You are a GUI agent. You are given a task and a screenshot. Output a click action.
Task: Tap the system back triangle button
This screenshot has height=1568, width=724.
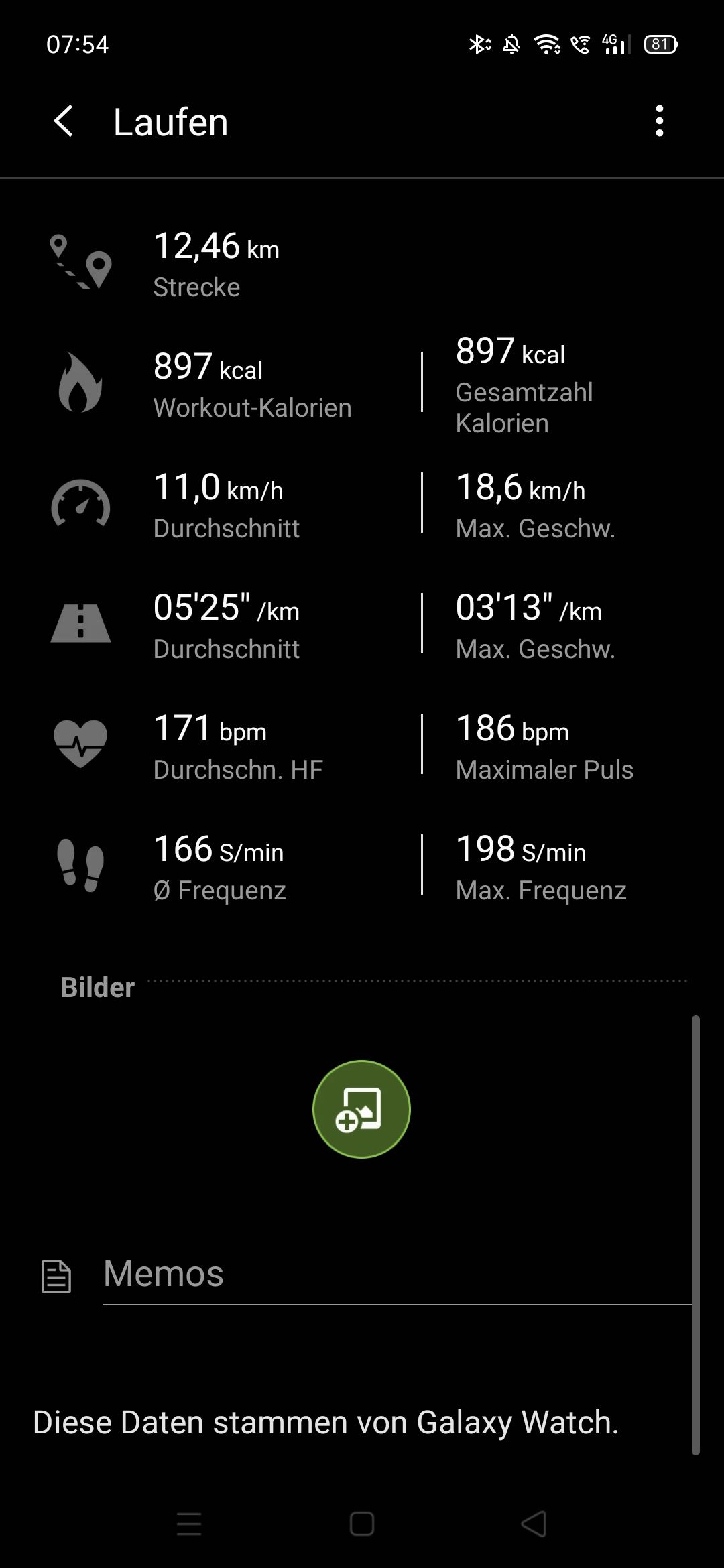click(534, 1524)
